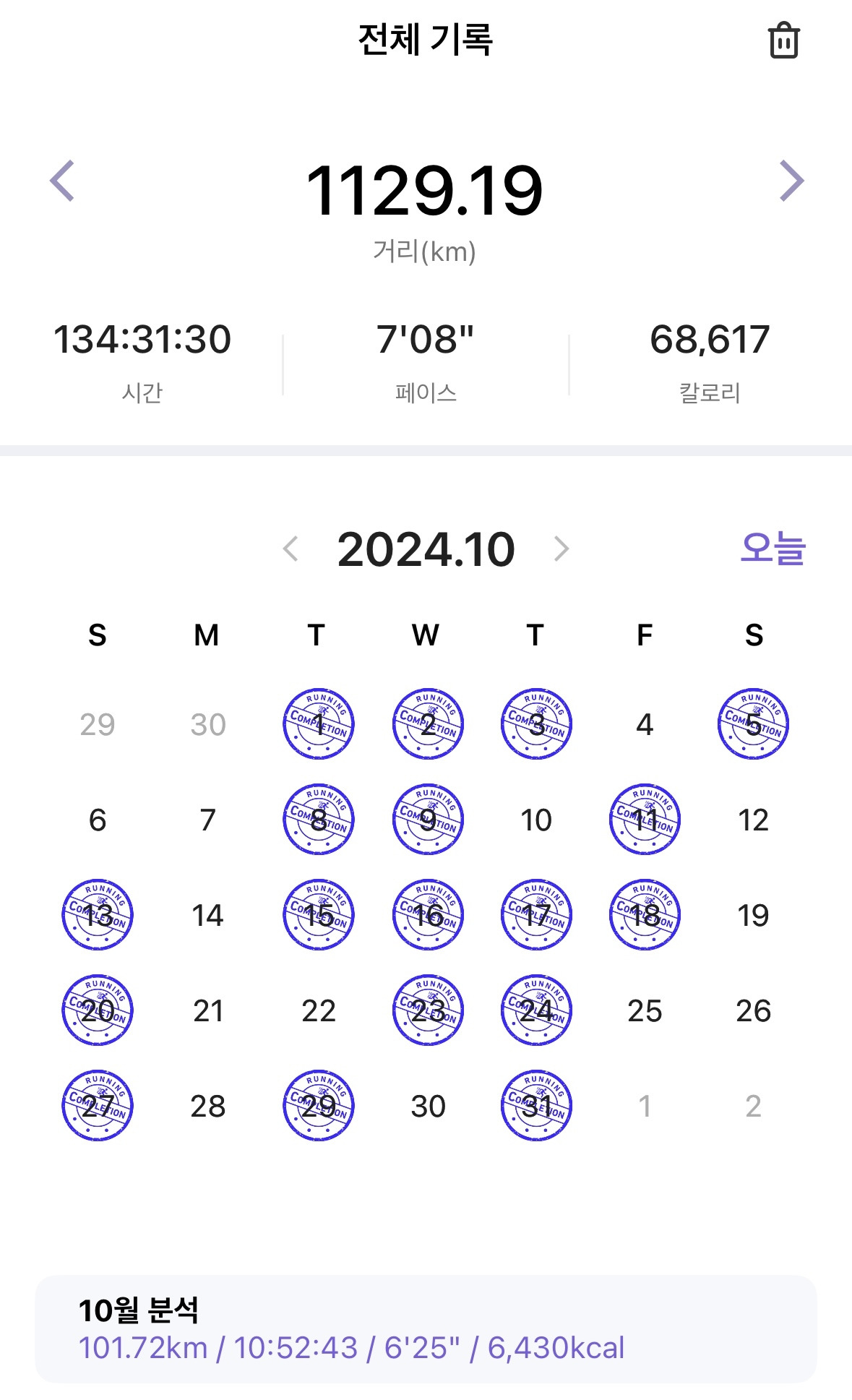
Task: Open the 10월 분석 monthly summary card
Action: point(426,1329)
